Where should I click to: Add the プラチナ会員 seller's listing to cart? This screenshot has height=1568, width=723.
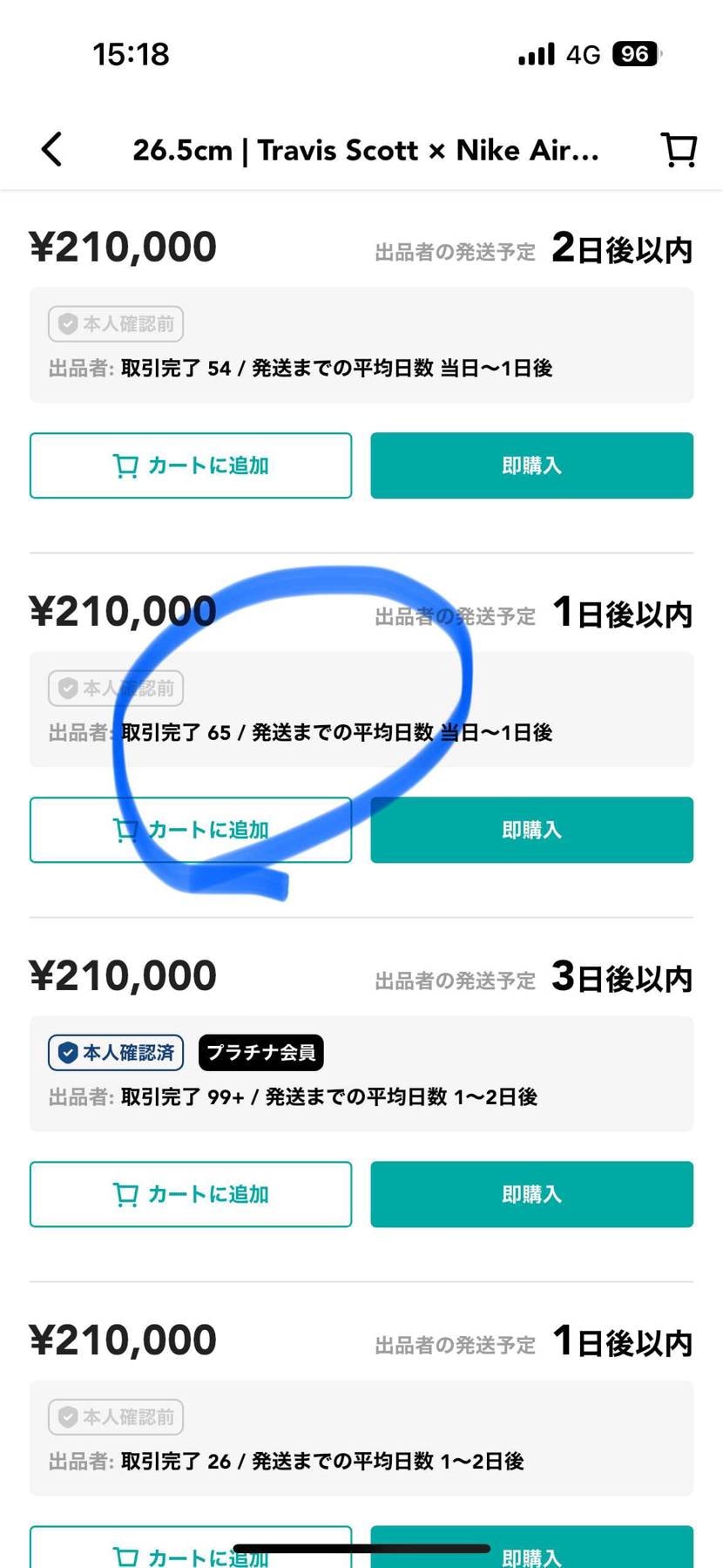[x=191, y=1194]
